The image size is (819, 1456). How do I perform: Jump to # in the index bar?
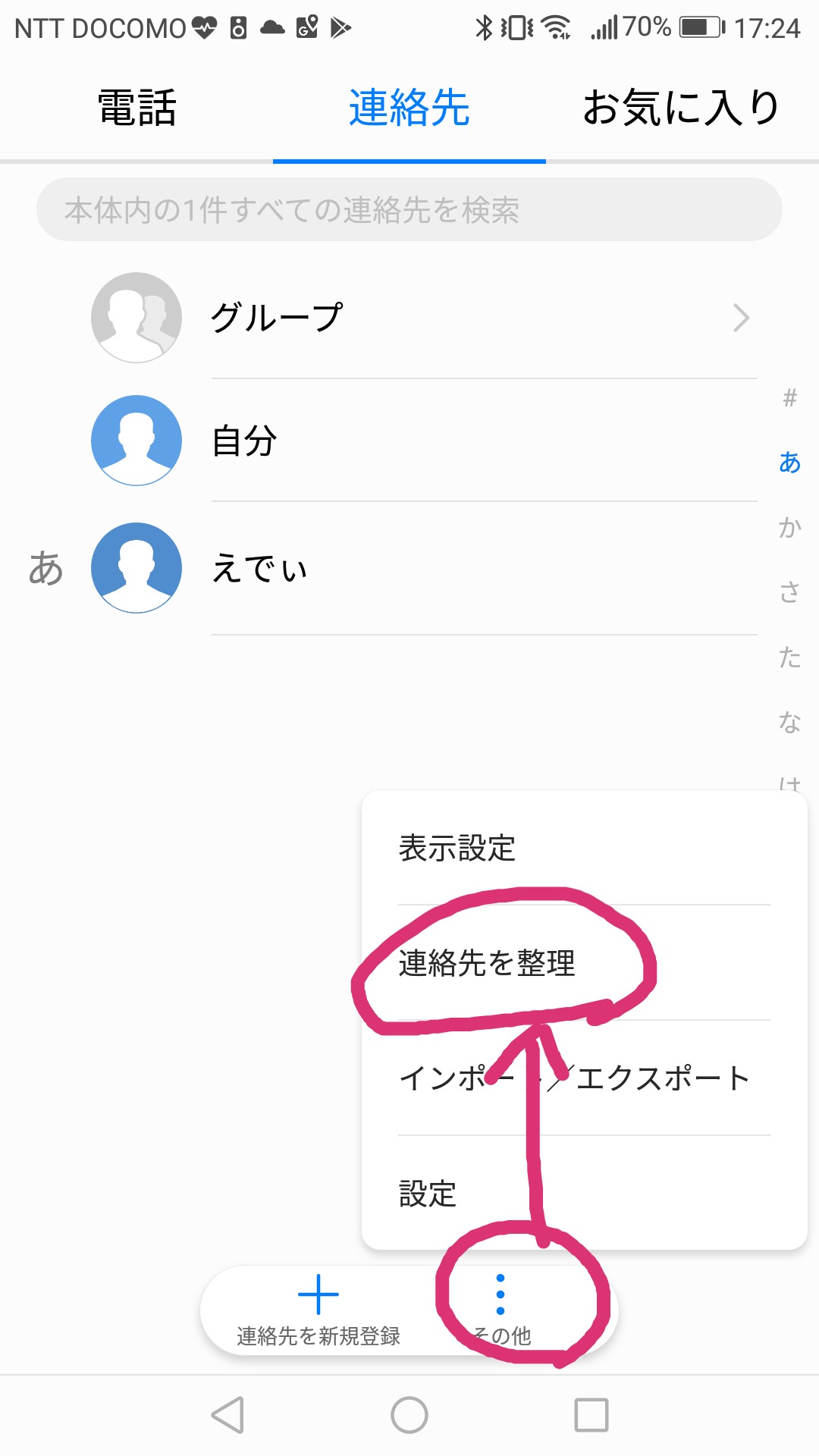[789, 397]
